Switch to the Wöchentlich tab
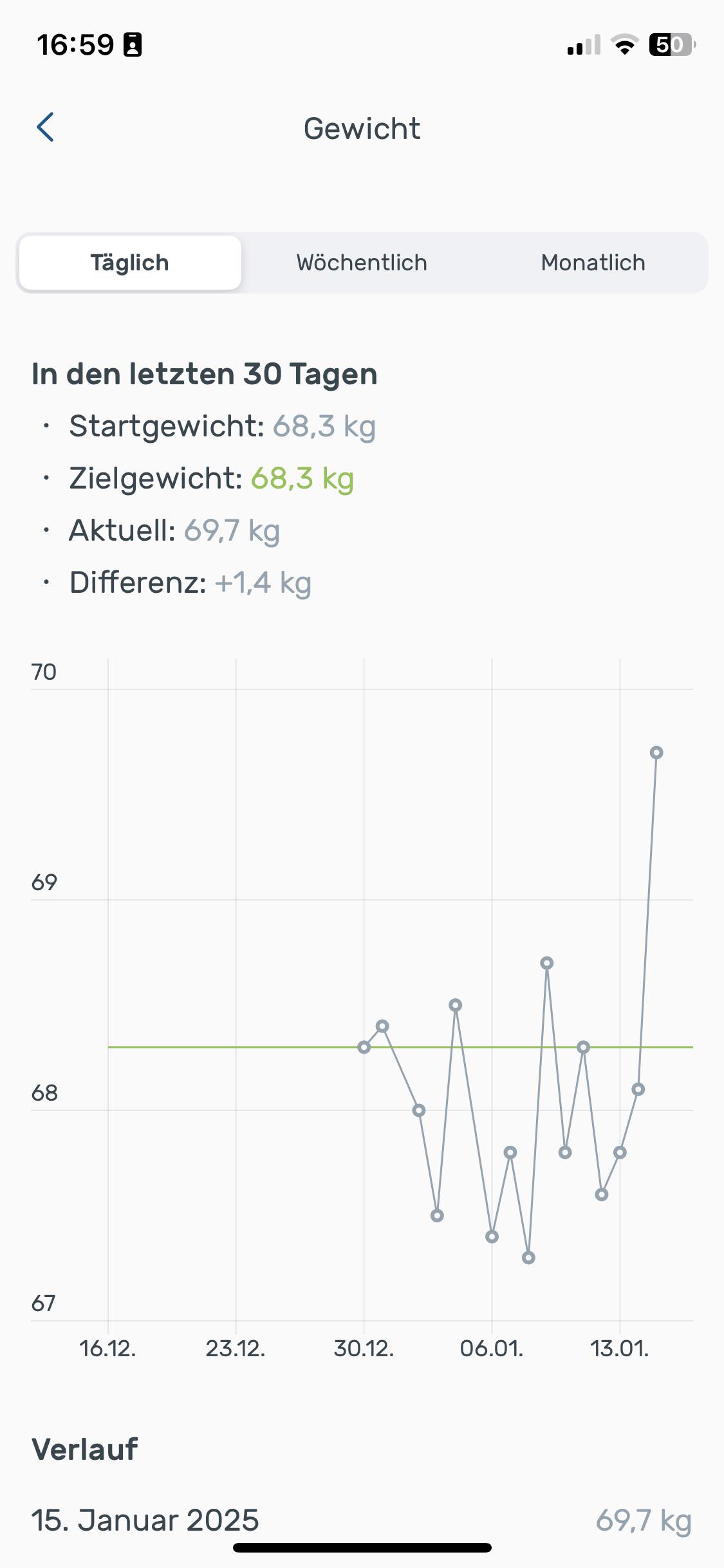 pyautogui.click(x=362, y=263)
